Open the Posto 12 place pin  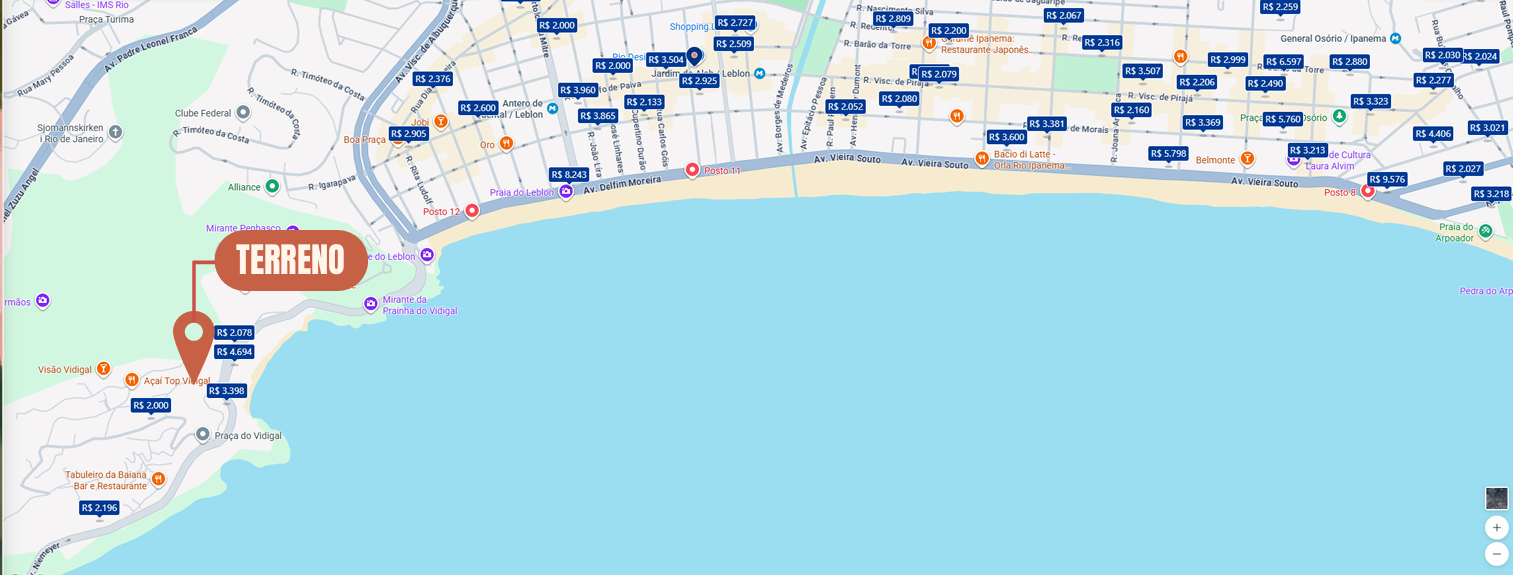(x=472, y=211)
